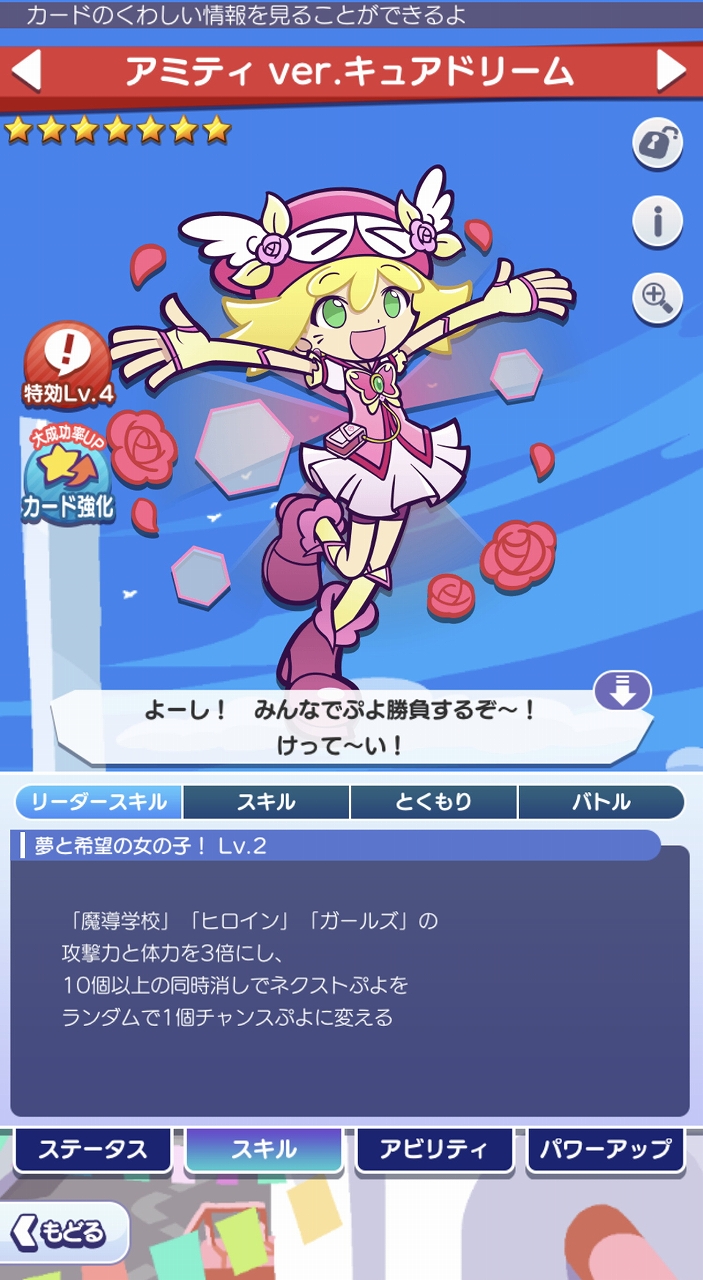Open the 特効Lv.4 badge
The height and width of the screenshot is (1280, 703).
click(x=69, y=366)
